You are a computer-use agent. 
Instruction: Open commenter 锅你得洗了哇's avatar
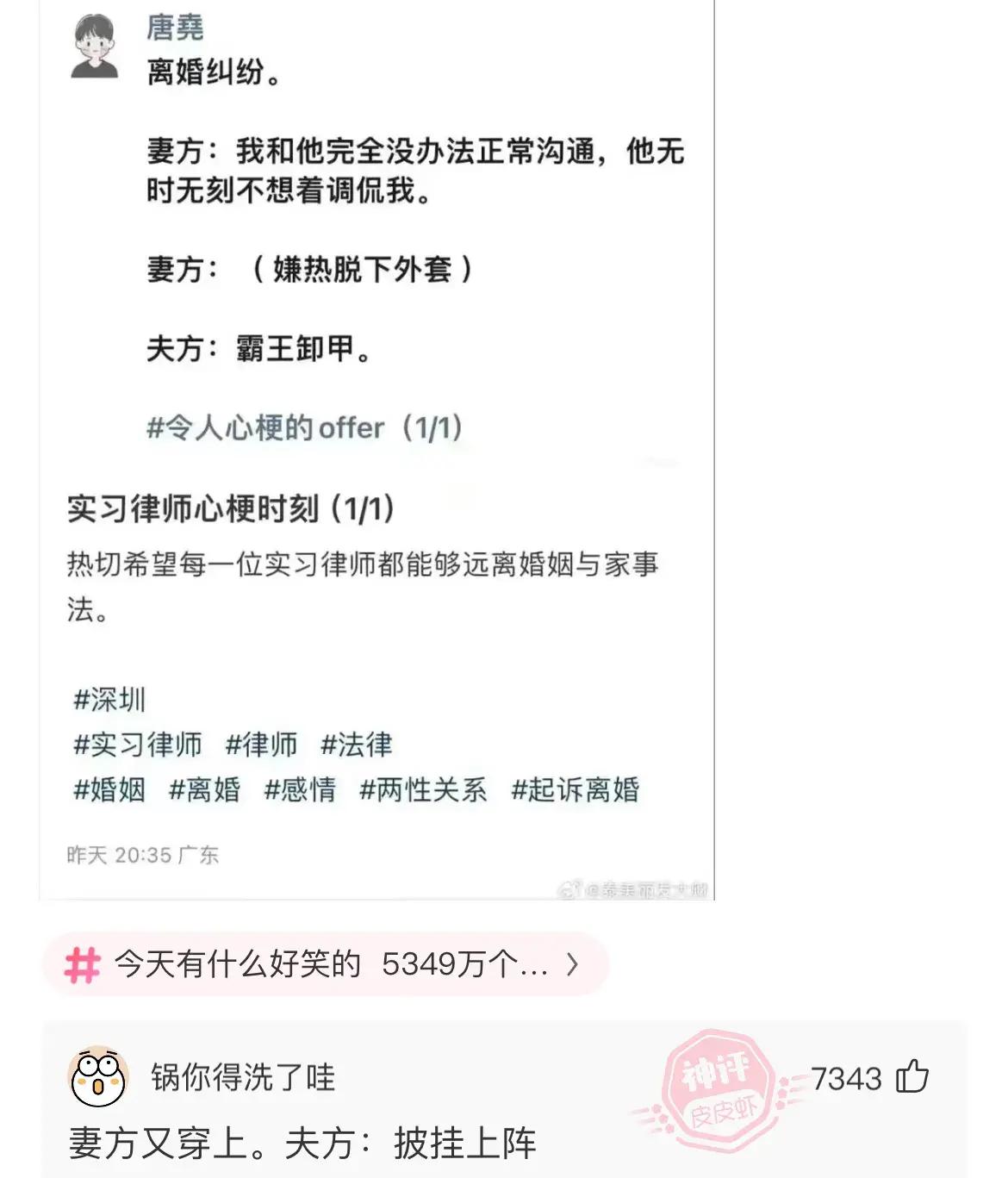97,1077
